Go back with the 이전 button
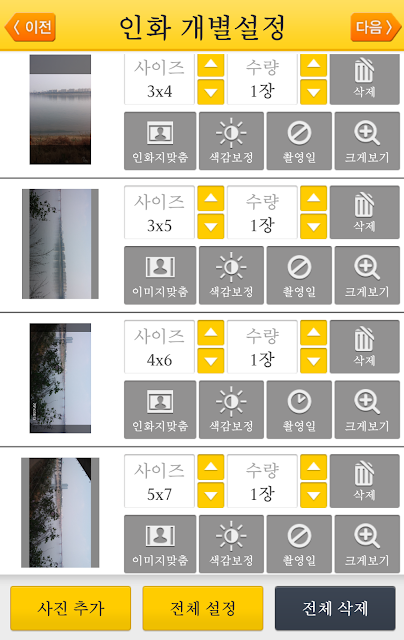Screen dimensions: 404x640 (30, 27)
